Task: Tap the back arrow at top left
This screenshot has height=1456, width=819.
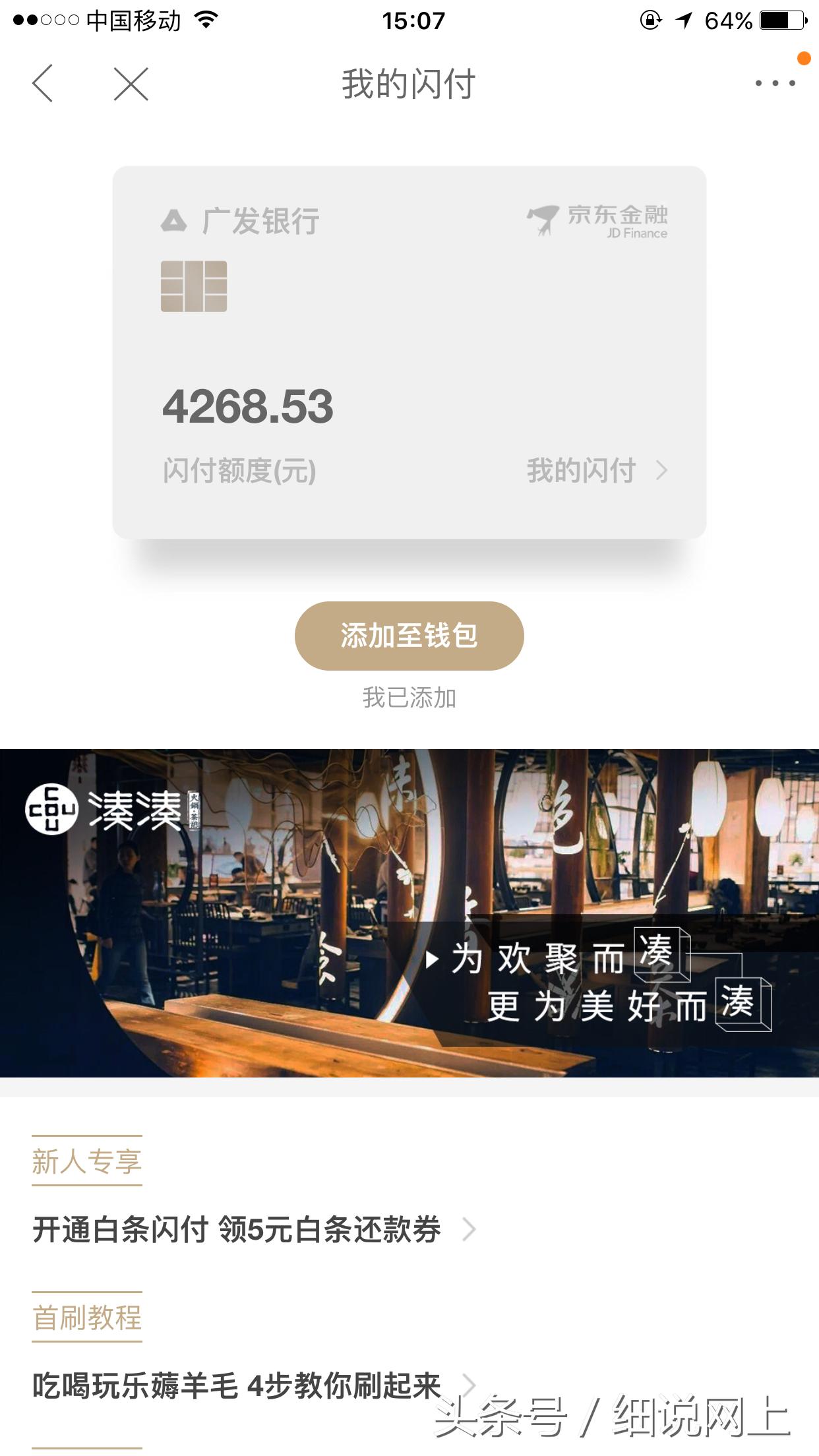Action: coord(42,84)
